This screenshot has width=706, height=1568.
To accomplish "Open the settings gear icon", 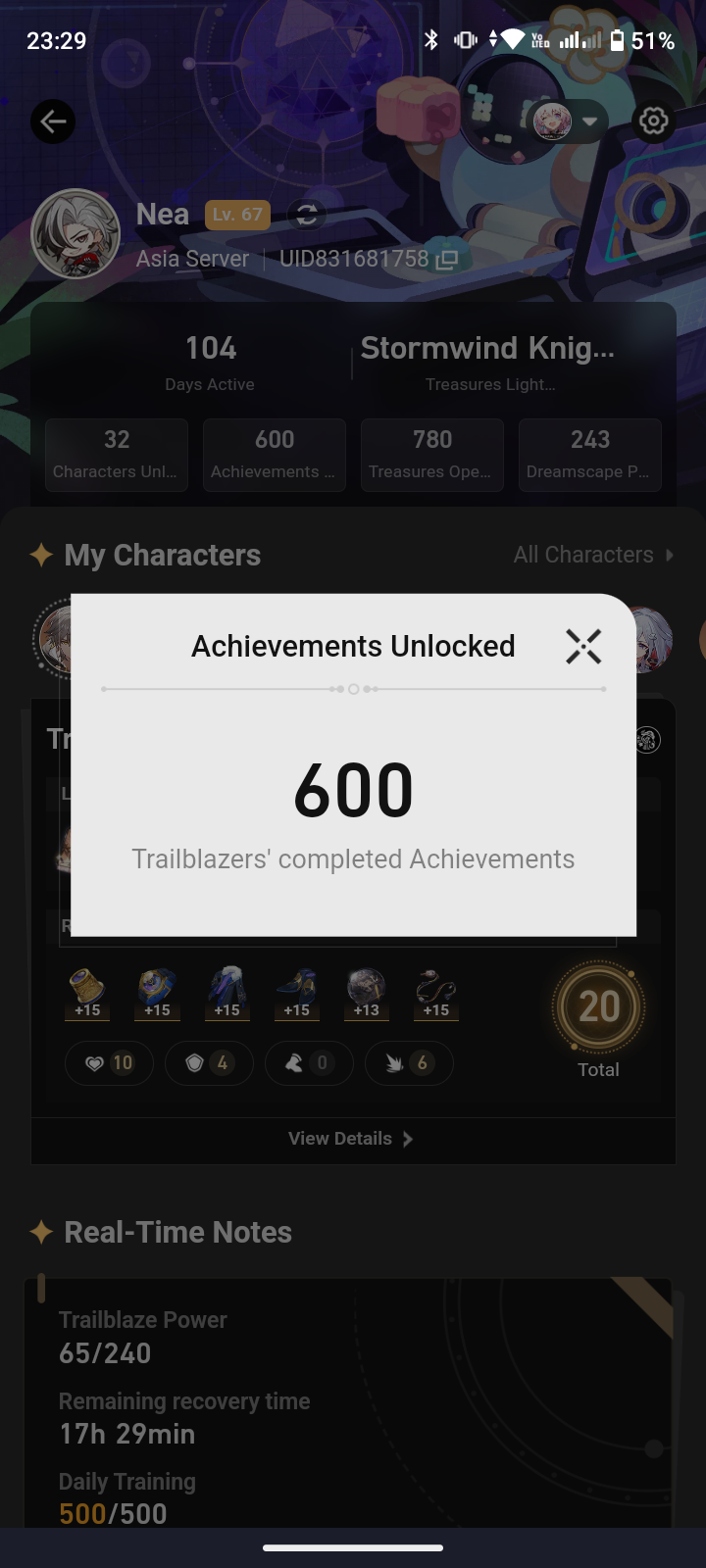I will click(x=654, y=122).
